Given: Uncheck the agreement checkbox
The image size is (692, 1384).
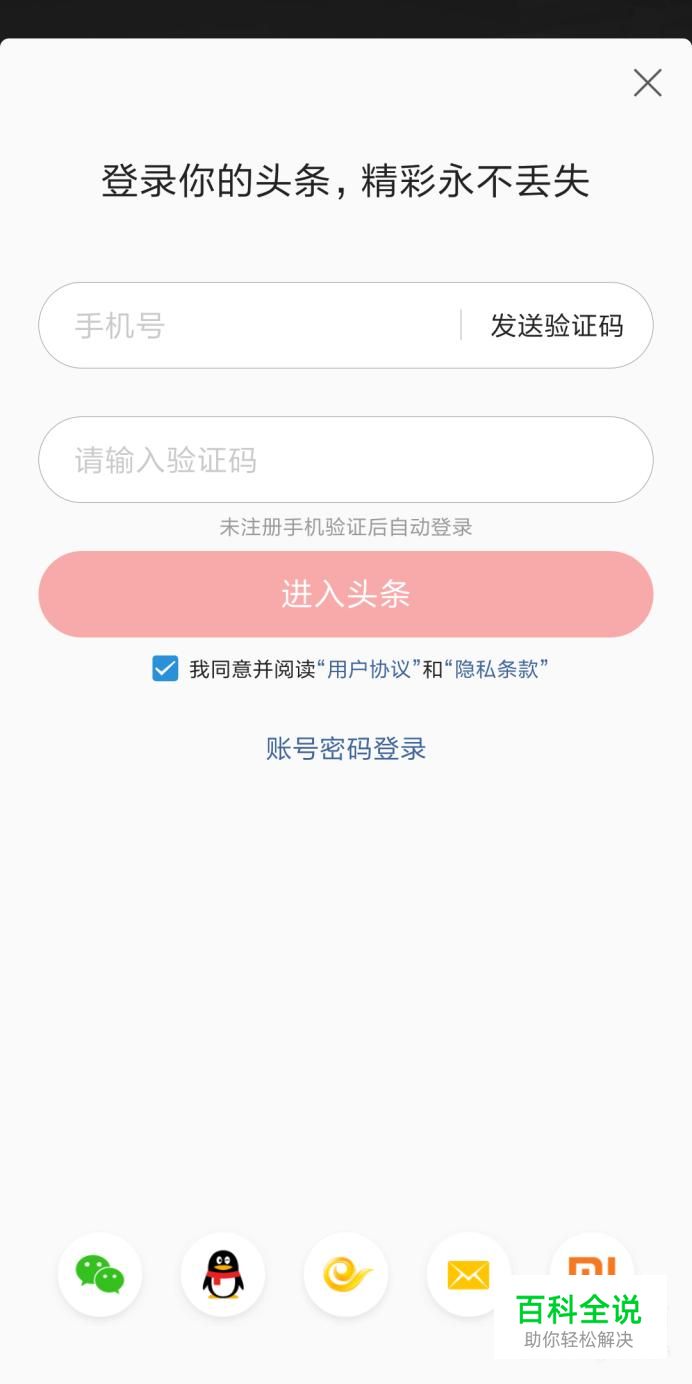Looking at the screenshot, I should [x=165, y=669].
